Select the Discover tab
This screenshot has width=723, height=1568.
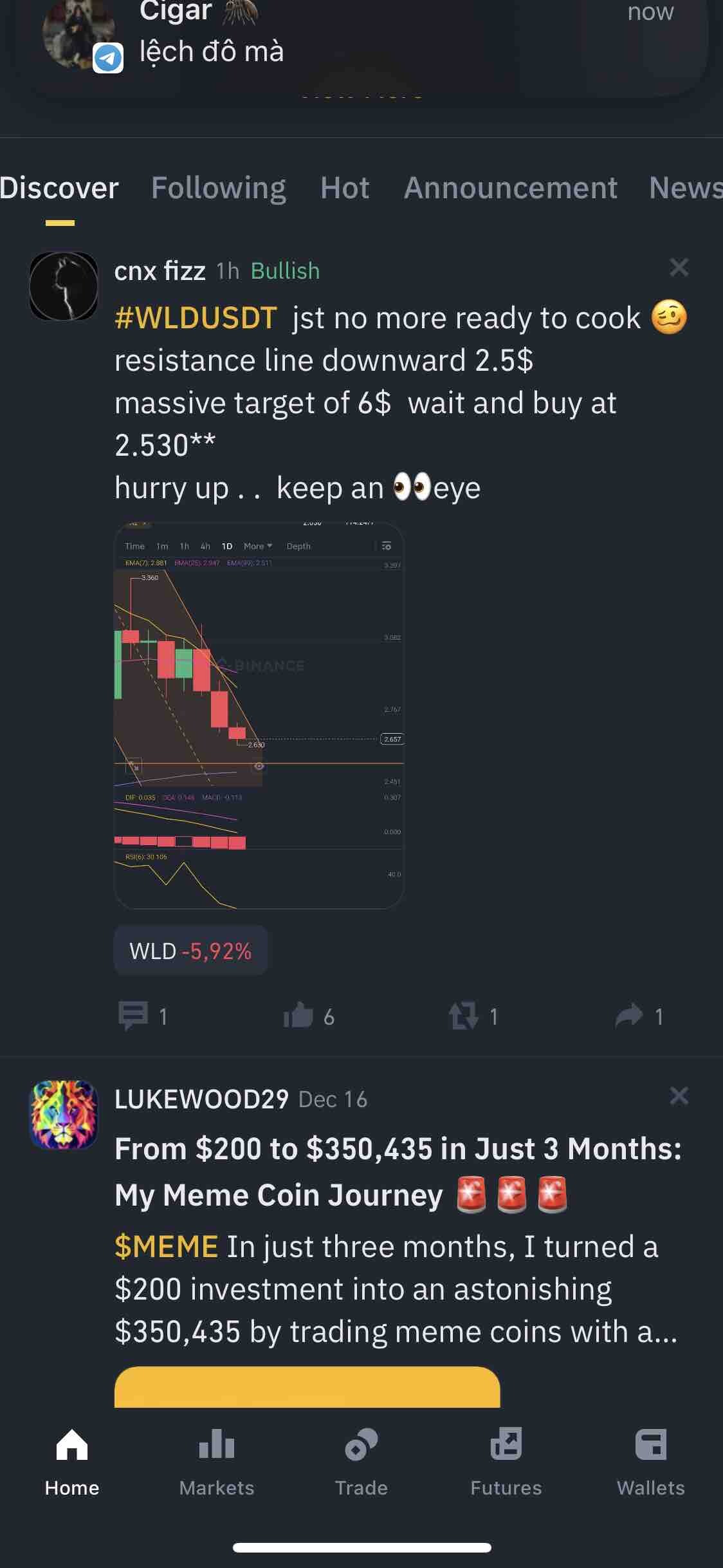click(x=59, y=188)
